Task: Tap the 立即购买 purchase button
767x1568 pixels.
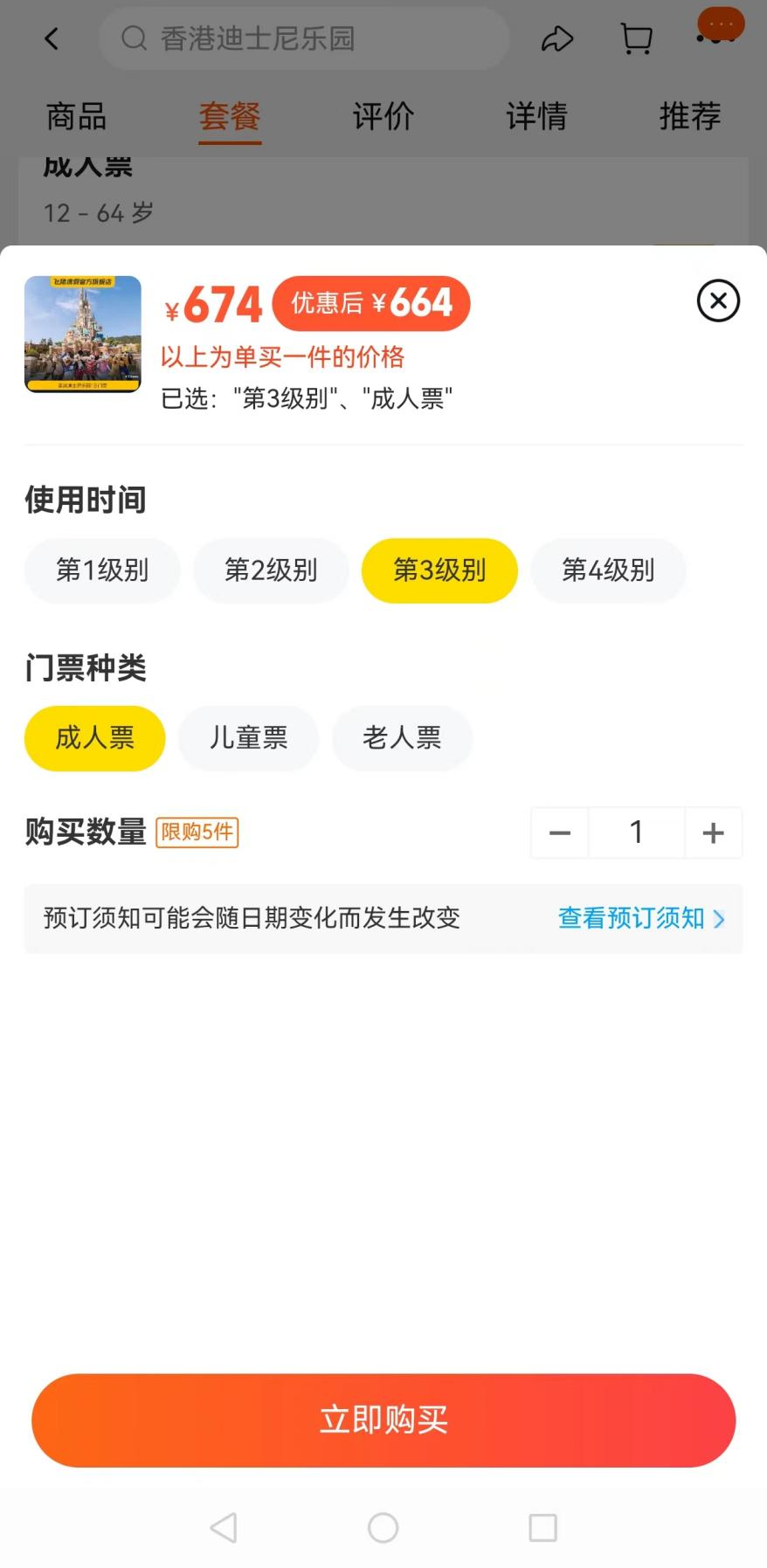Action: (x=383, y=1419)
